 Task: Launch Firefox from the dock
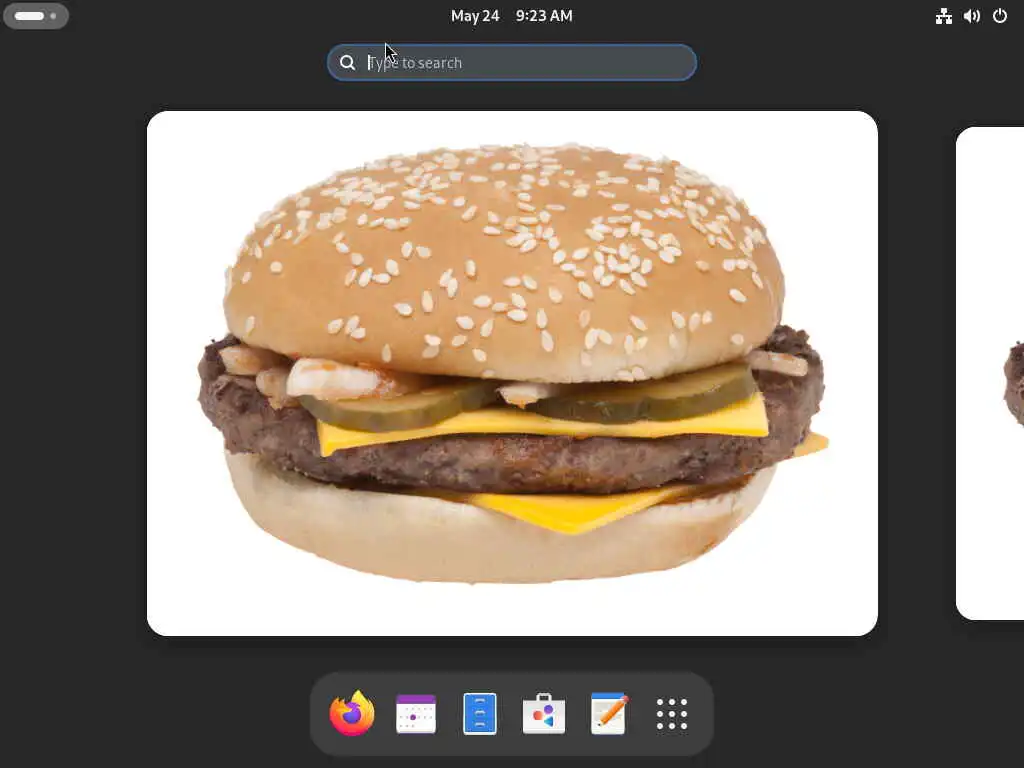point(352,714)
